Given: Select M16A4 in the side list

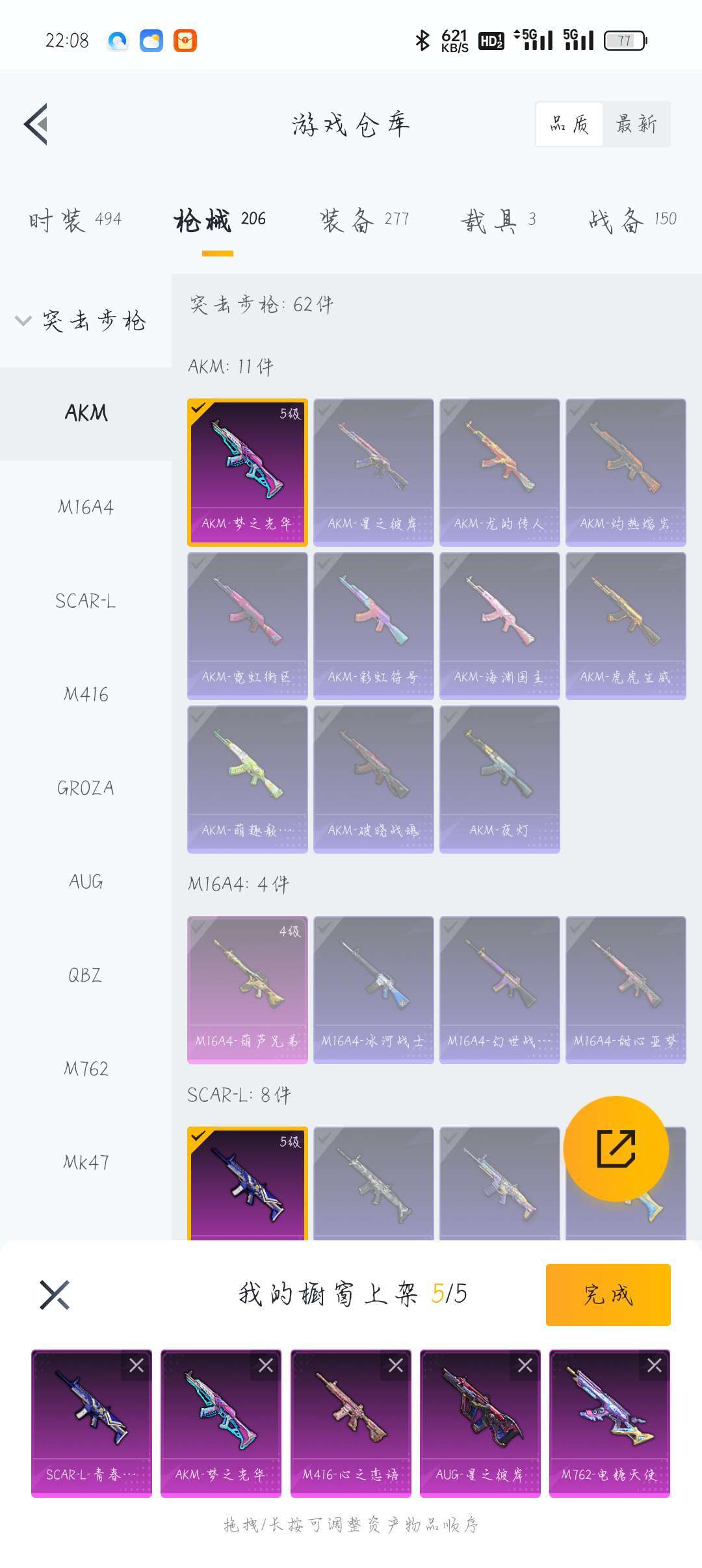Looking at the screenshot, I should (x=86, y=507).
